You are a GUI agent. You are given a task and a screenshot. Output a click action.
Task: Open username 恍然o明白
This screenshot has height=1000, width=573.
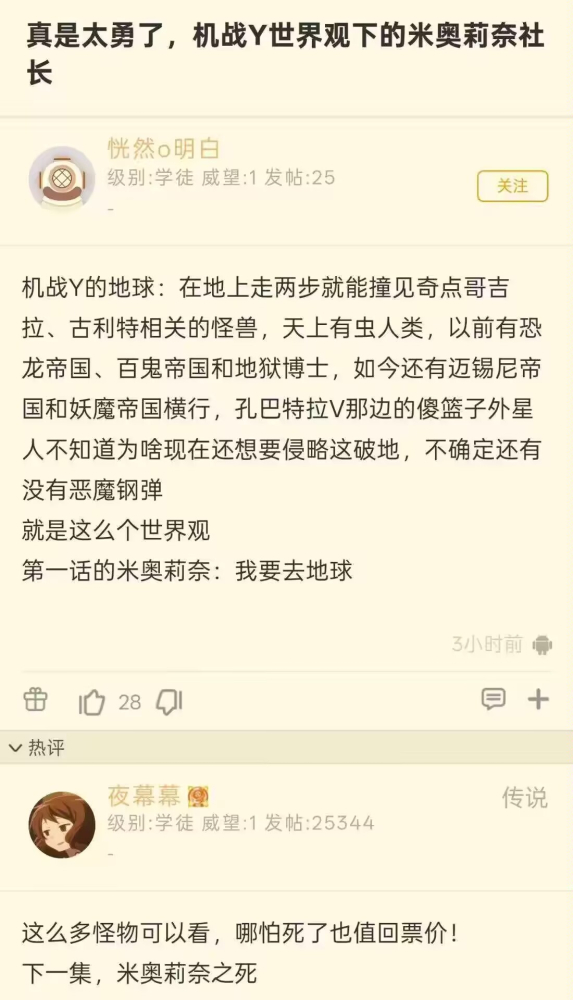click(163, 149)
